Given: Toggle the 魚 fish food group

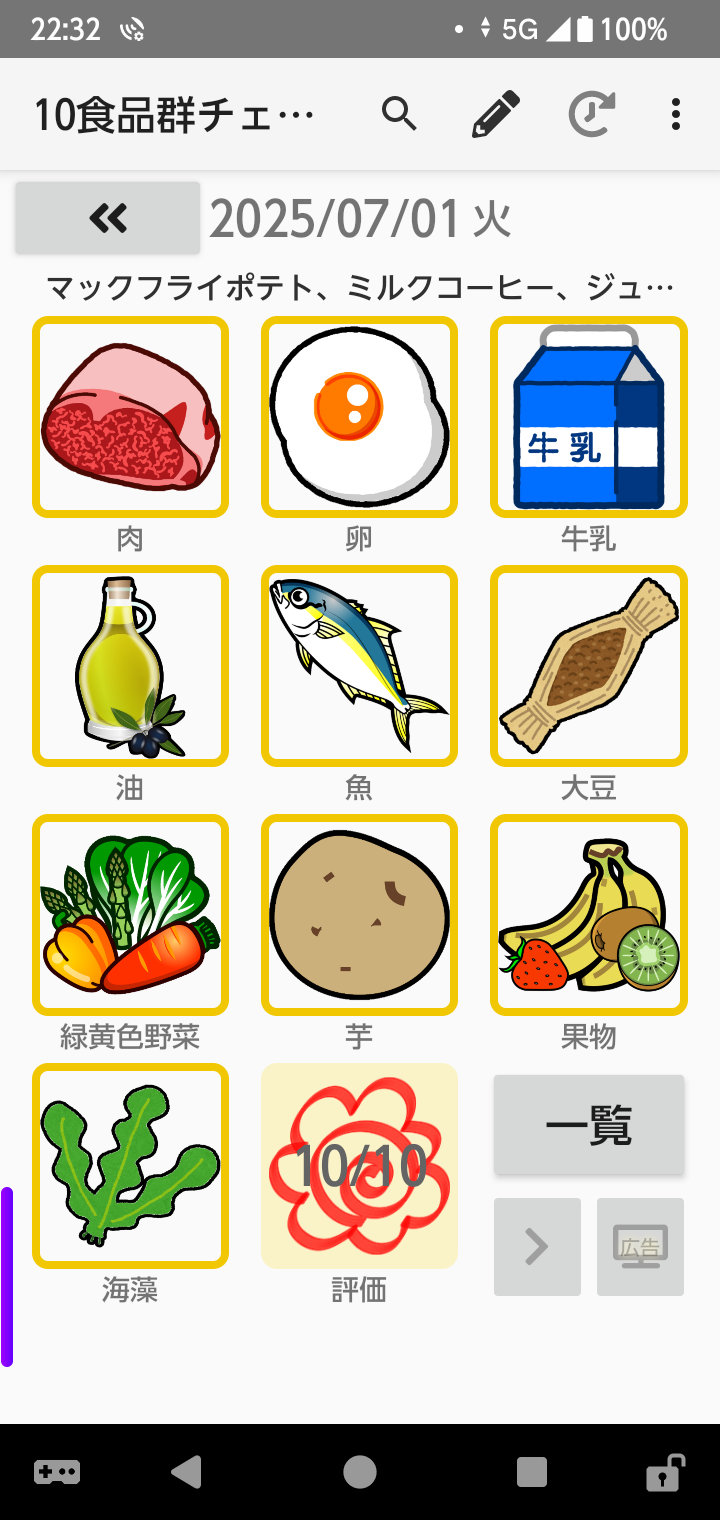Looking at the screenshot, I should point(359,666).
